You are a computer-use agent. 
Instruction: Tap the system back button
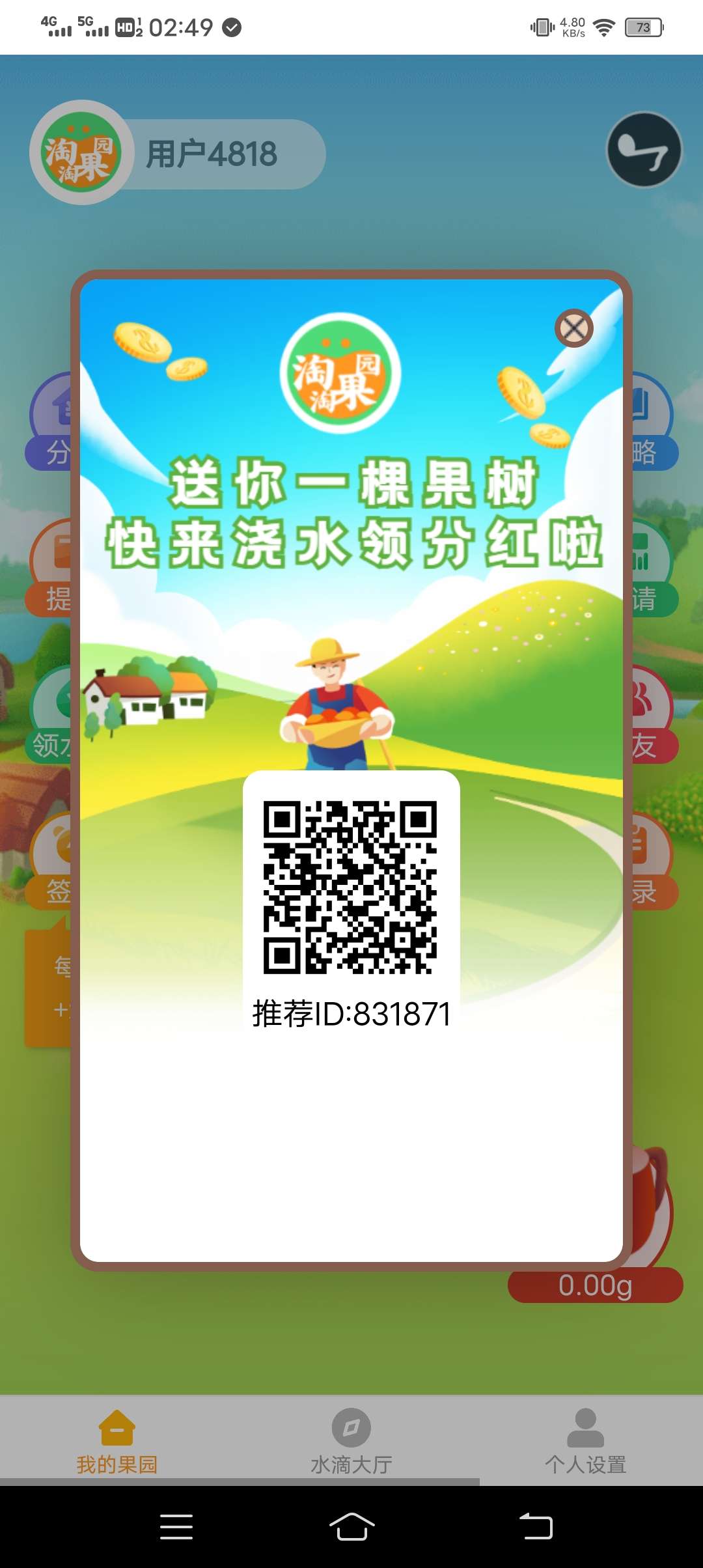(x=536, y=1527)
